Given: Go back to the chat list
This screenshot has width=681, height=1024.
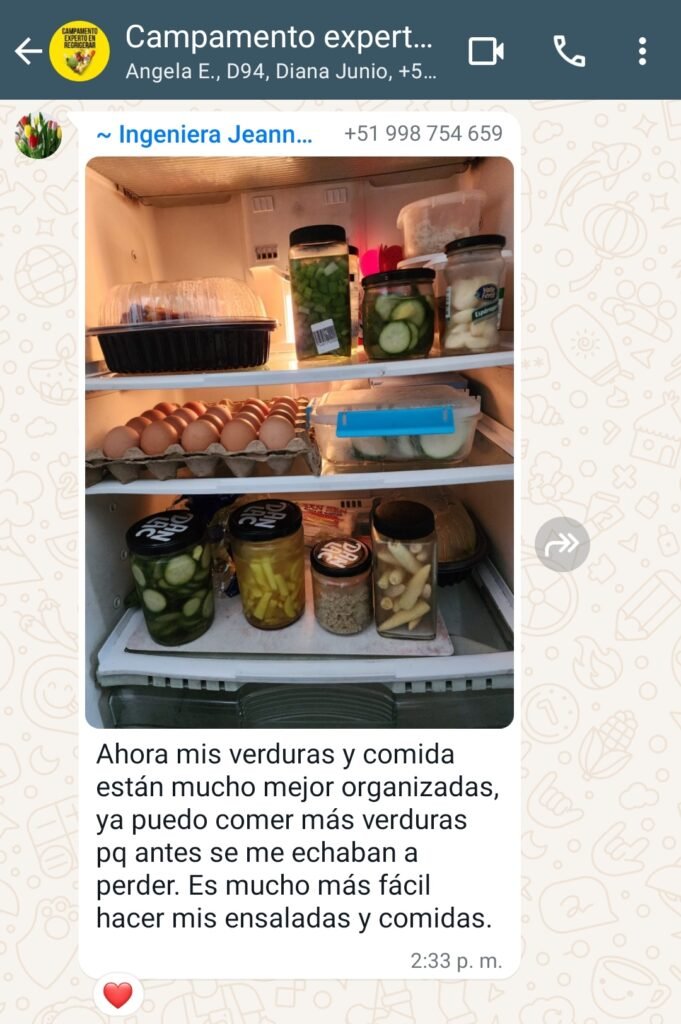Looking at the screenshot, I should [x=27, y=51].
